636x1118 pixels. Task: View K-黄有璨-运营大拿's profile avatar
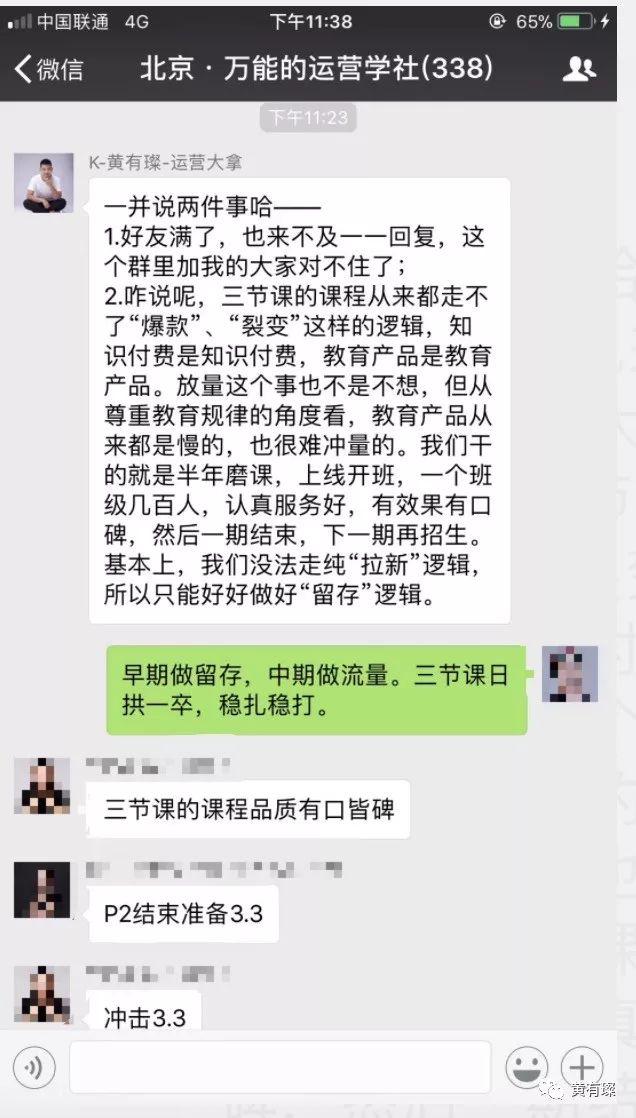pyautogui.click(x=43, y=183)
